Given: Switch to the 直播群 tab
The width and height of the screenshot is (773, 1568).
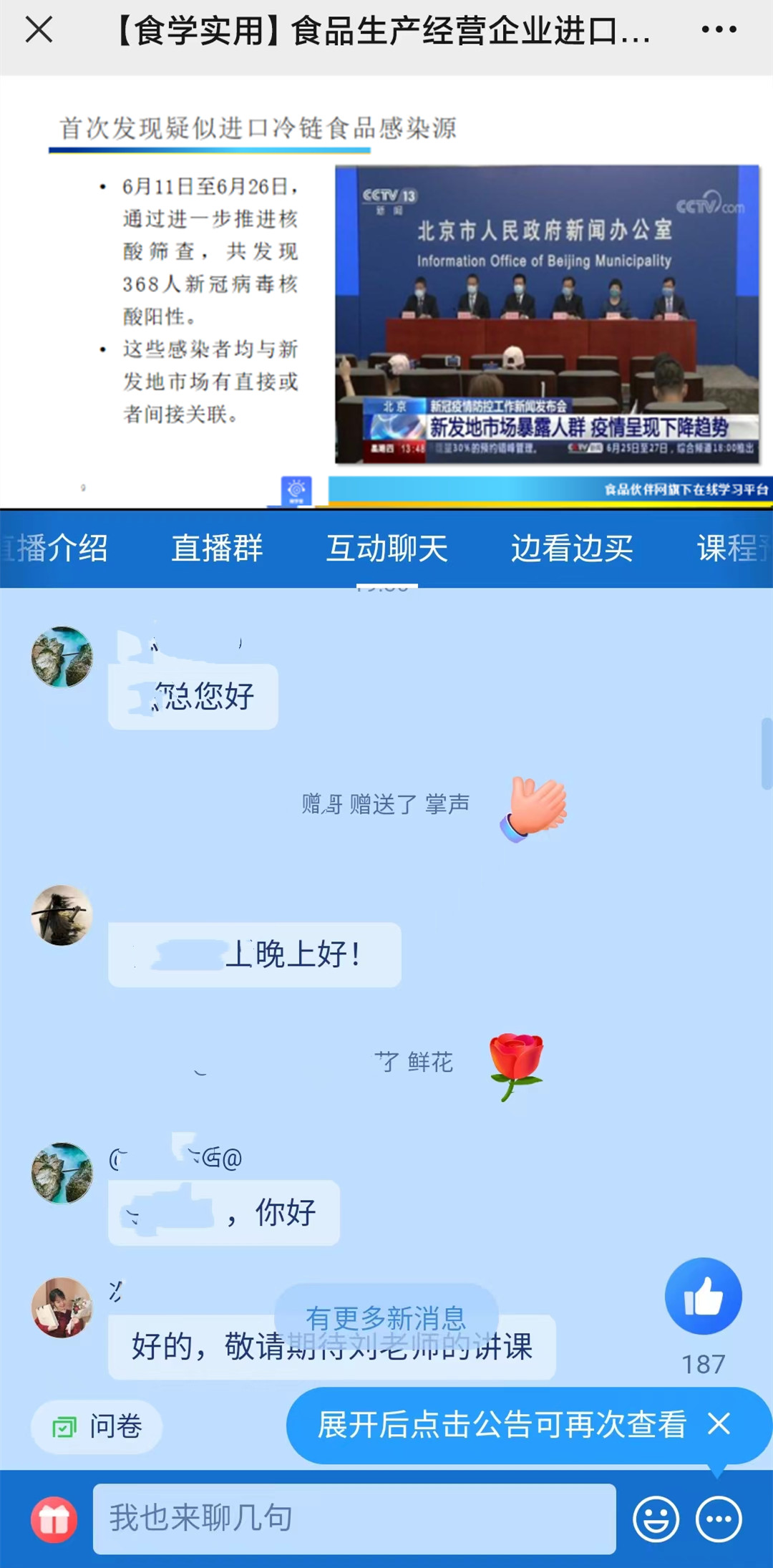Looking at the screenshot, I should (x=217, y=548).
